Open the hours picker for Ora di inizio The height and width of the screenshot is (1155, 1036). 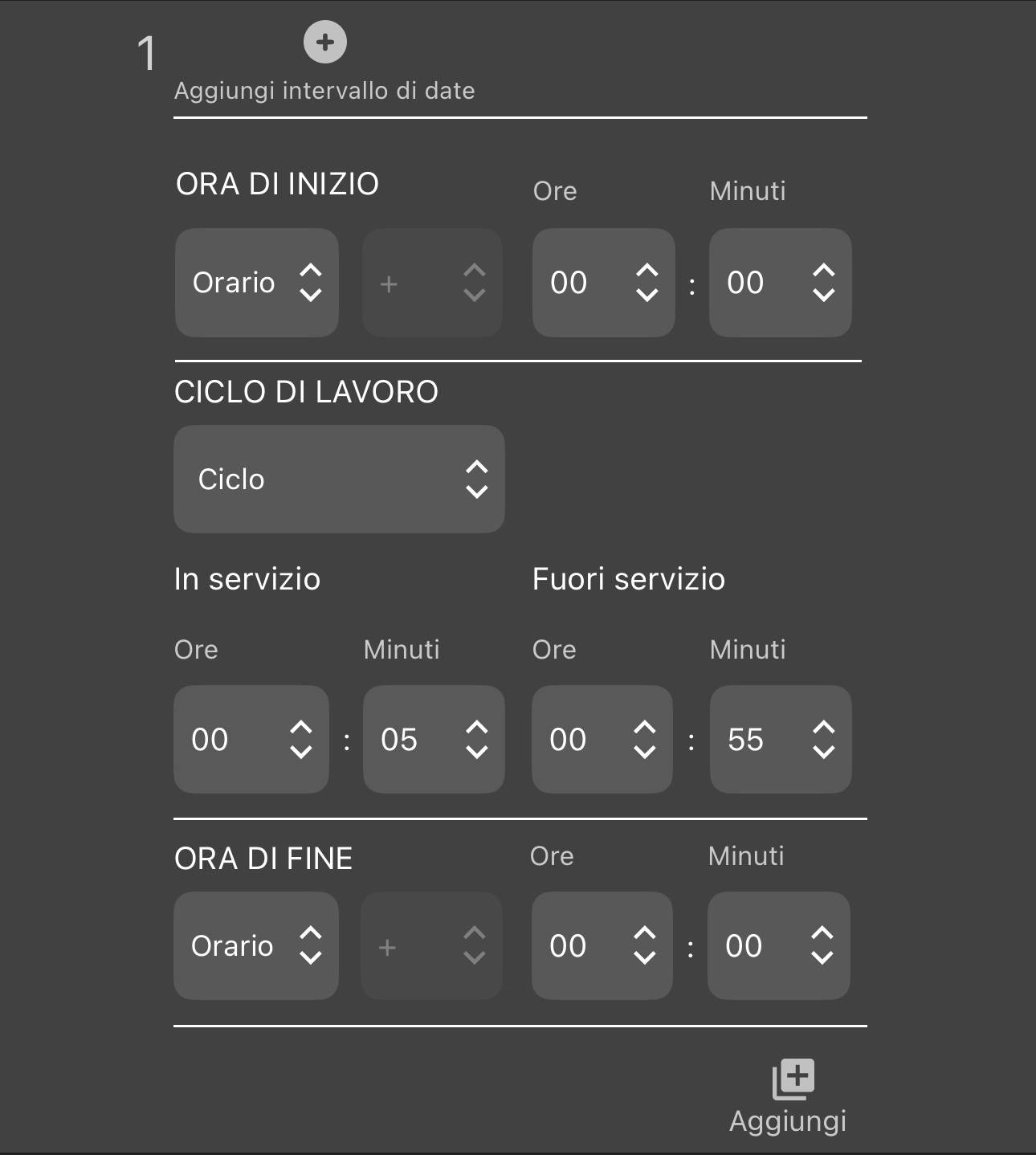603,283
